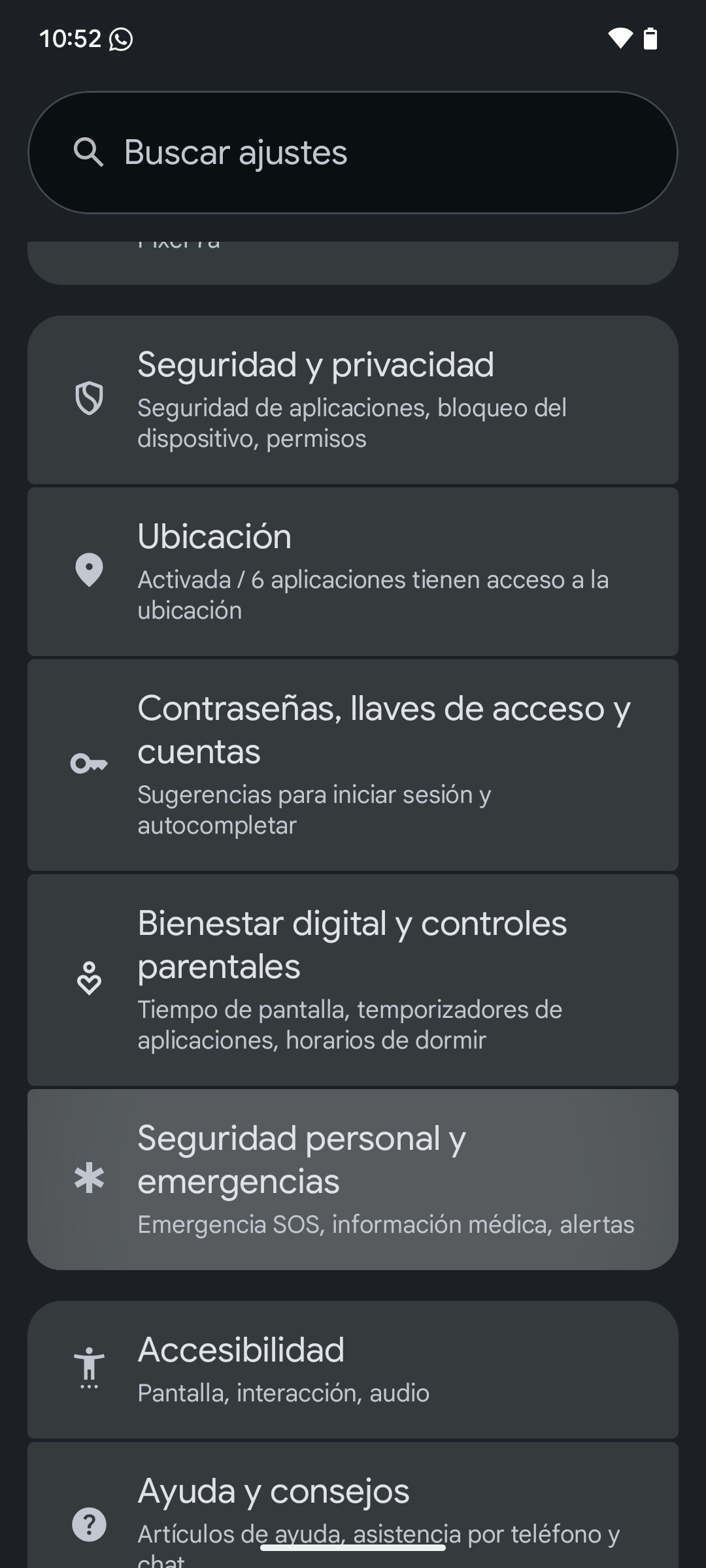706x1568 pixels.
Task: Select the magnifying glass search icon
Action: 88,152
